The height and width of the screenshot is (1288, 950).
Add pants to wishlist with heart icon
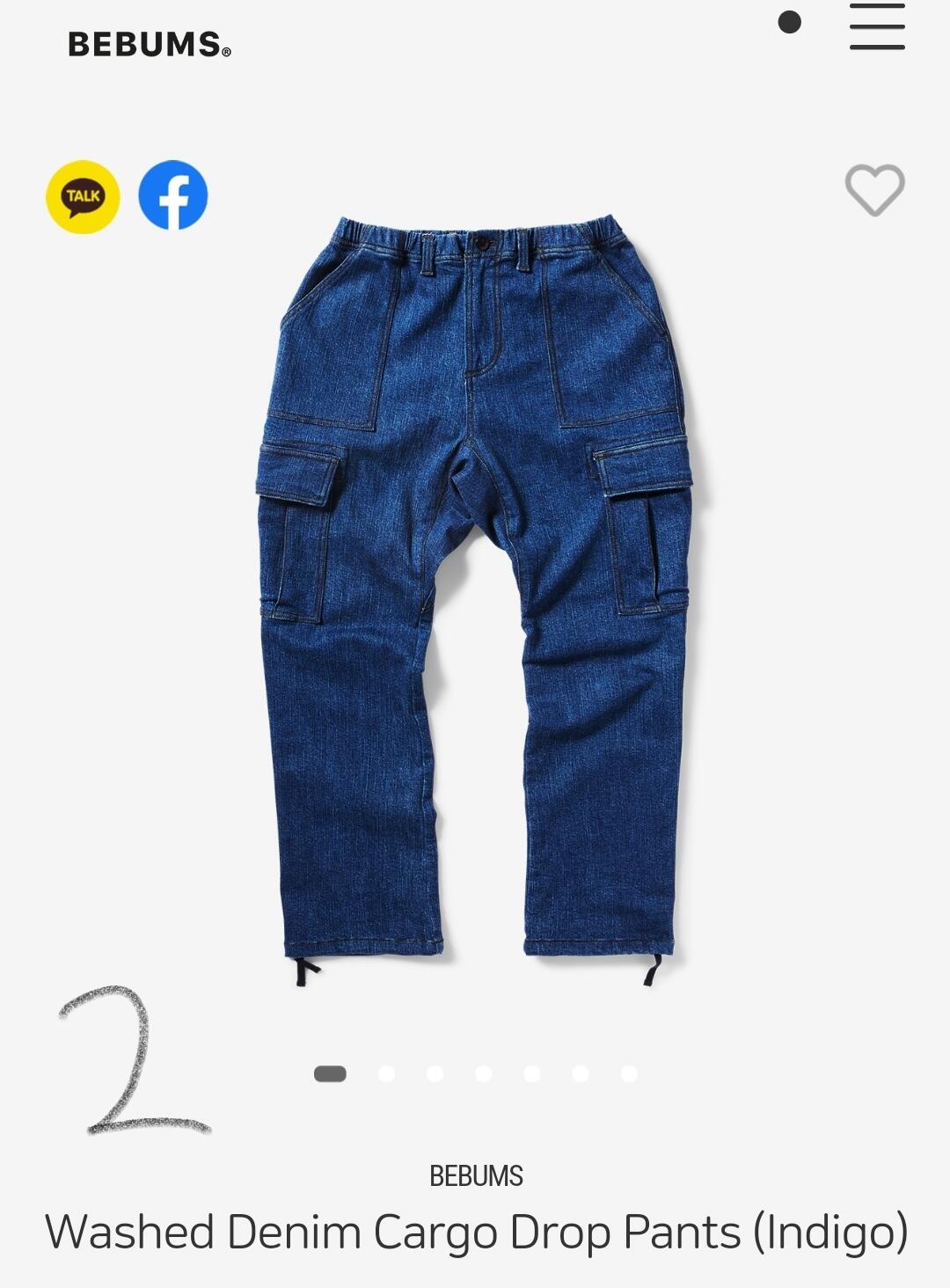click(x=875, y=190)
